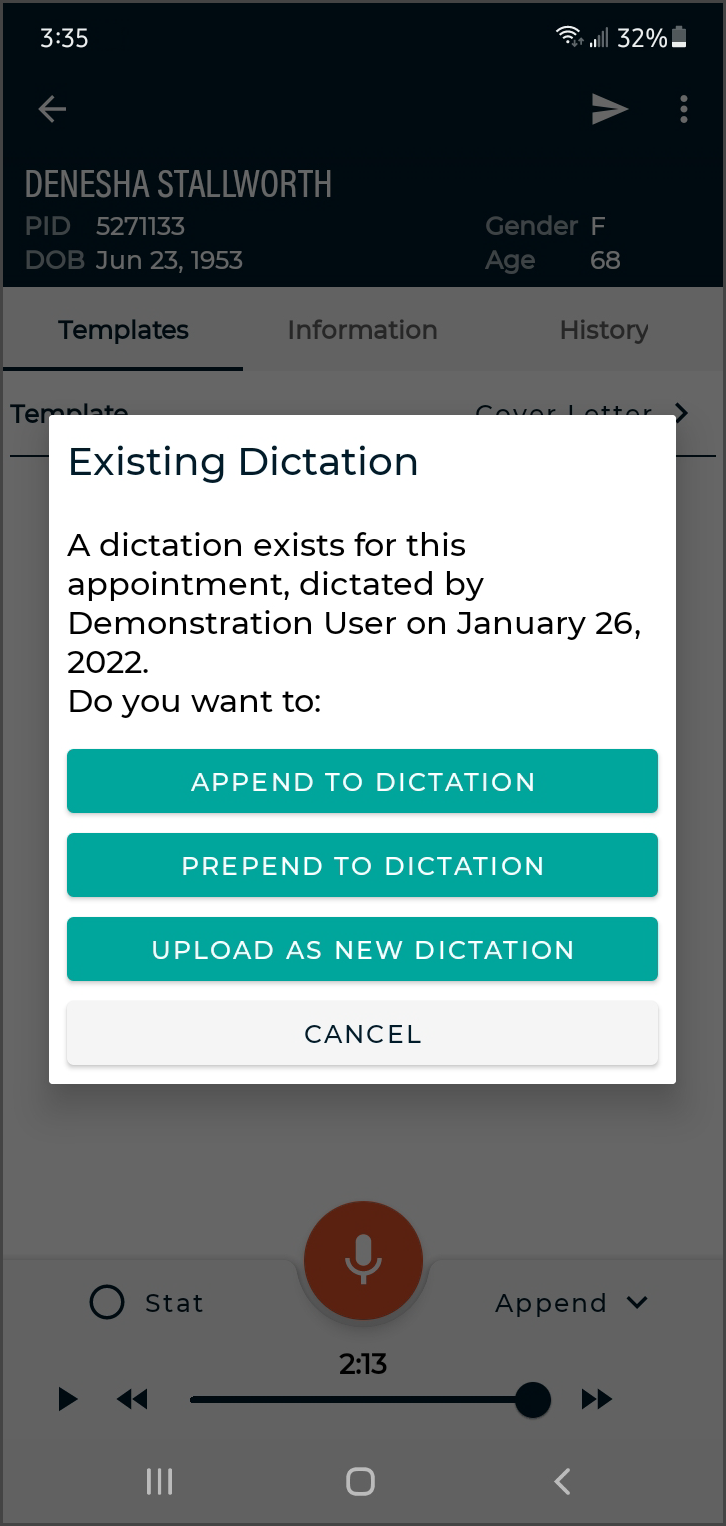This screenshot has height=1526, width=726.
Task: Open the Templates tab
Action: point(123,330)
